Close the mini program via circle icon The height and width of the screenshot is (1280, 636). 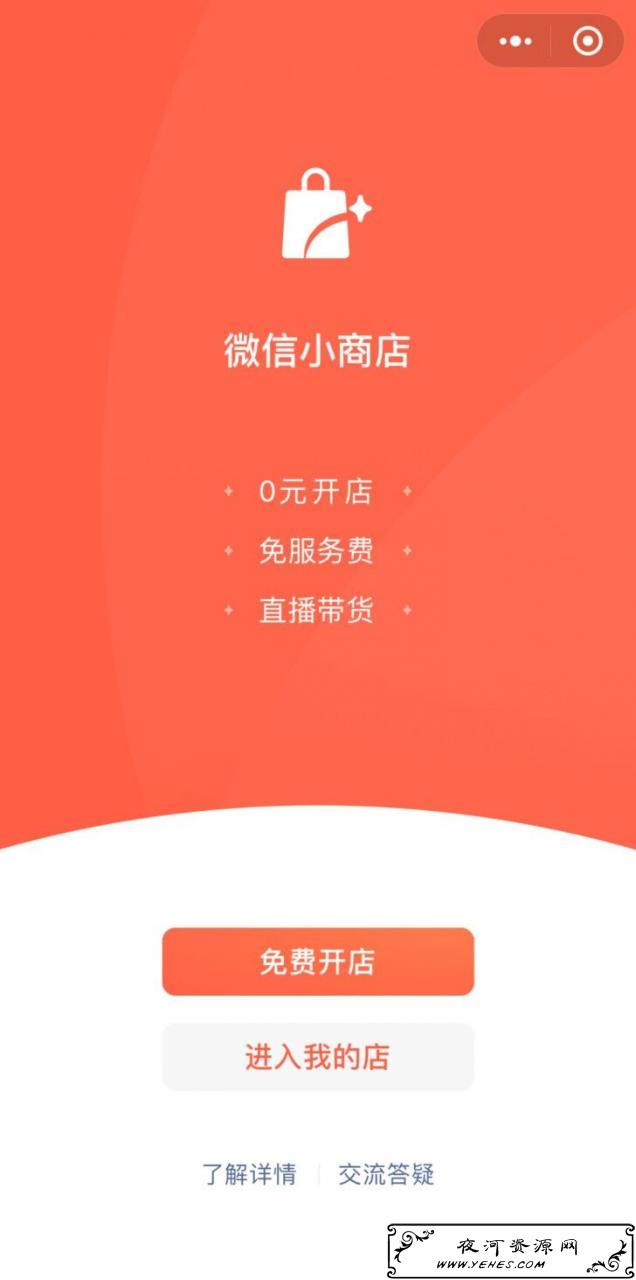pyautogui.click(x=588, y=41)
